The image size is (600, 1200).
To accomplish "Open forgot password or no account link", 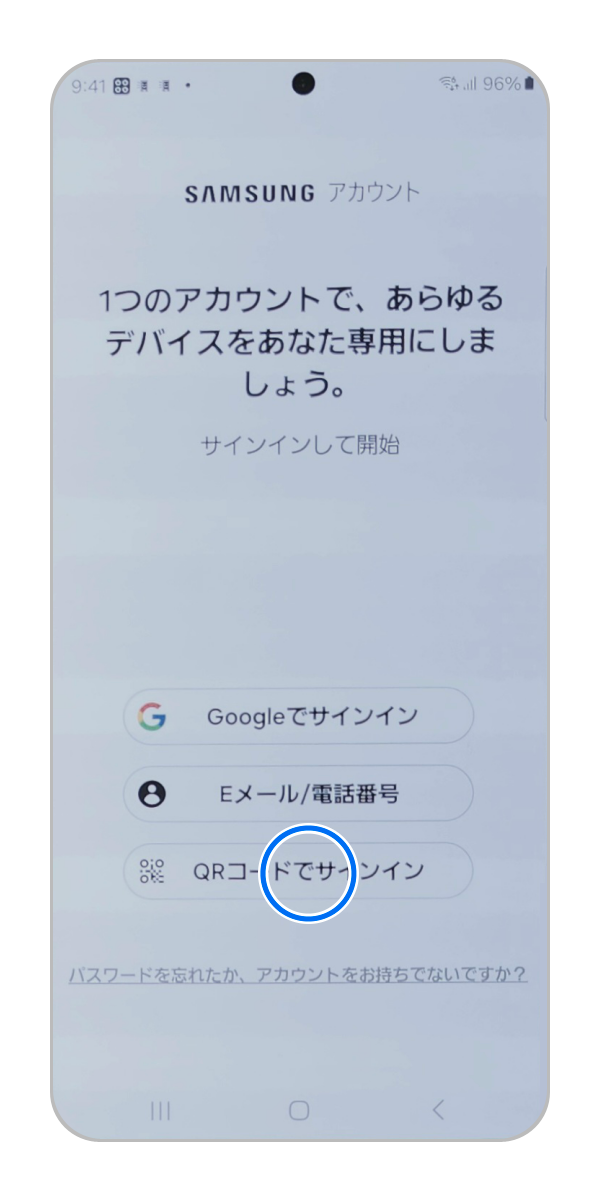I will 298,974.
